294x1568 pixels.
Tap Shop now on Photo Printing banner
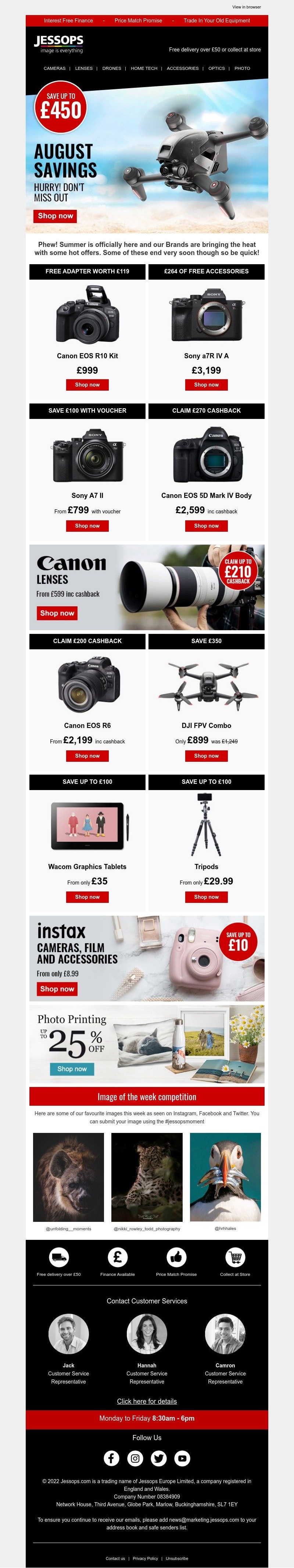tap(72, 1069)
